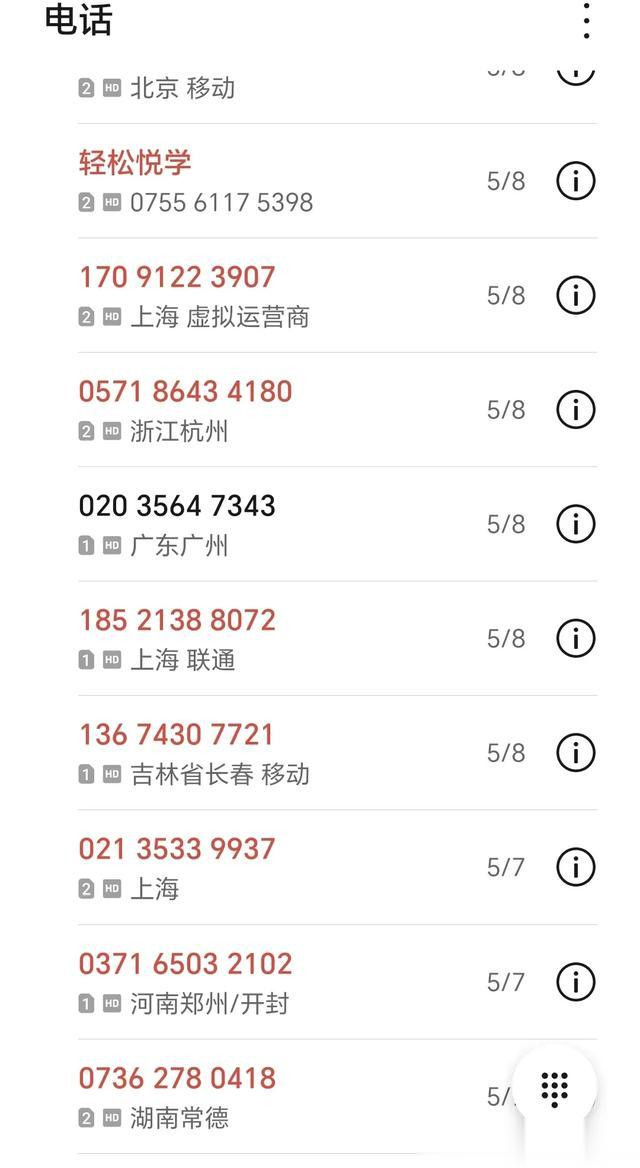This screenshot has width=640, height=1168.
Task: View info for 0371 6503 2102
Action: click(576, 982)
